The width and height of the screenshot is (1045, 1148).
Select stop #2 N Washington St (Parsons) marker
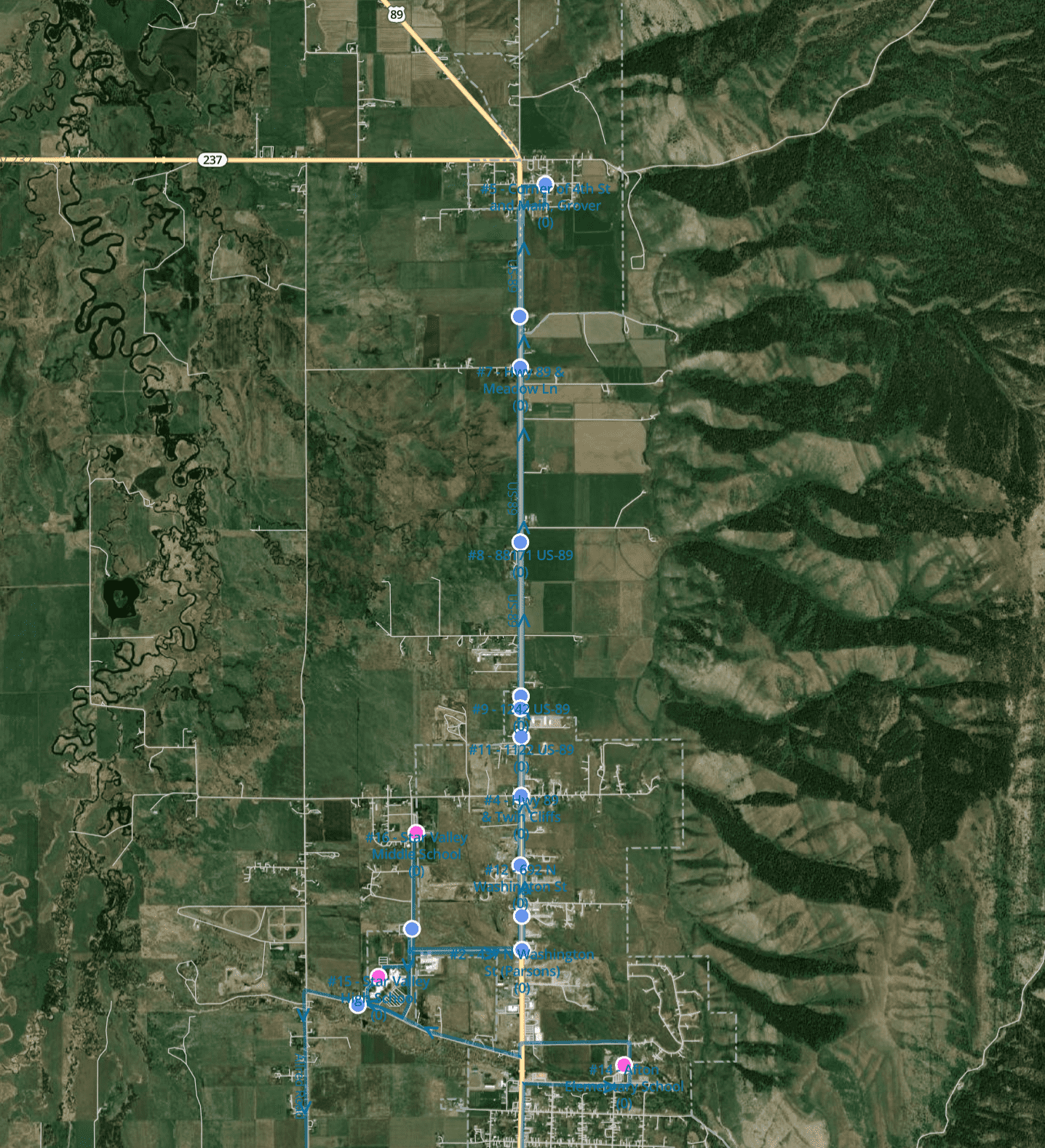(x=522, y=949)
